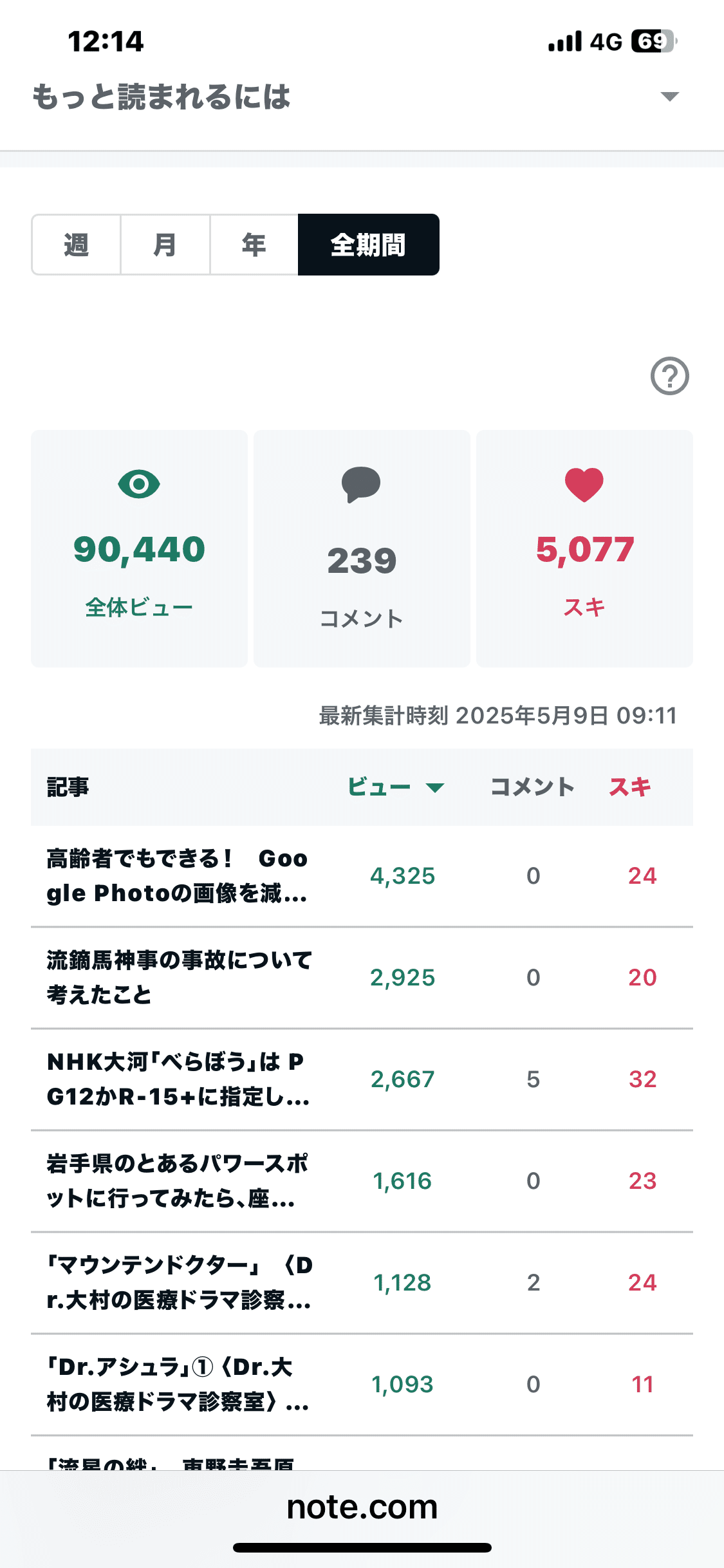Collapse the page title disclosure chevron
724x1568 pixels.
coord(669,96)
